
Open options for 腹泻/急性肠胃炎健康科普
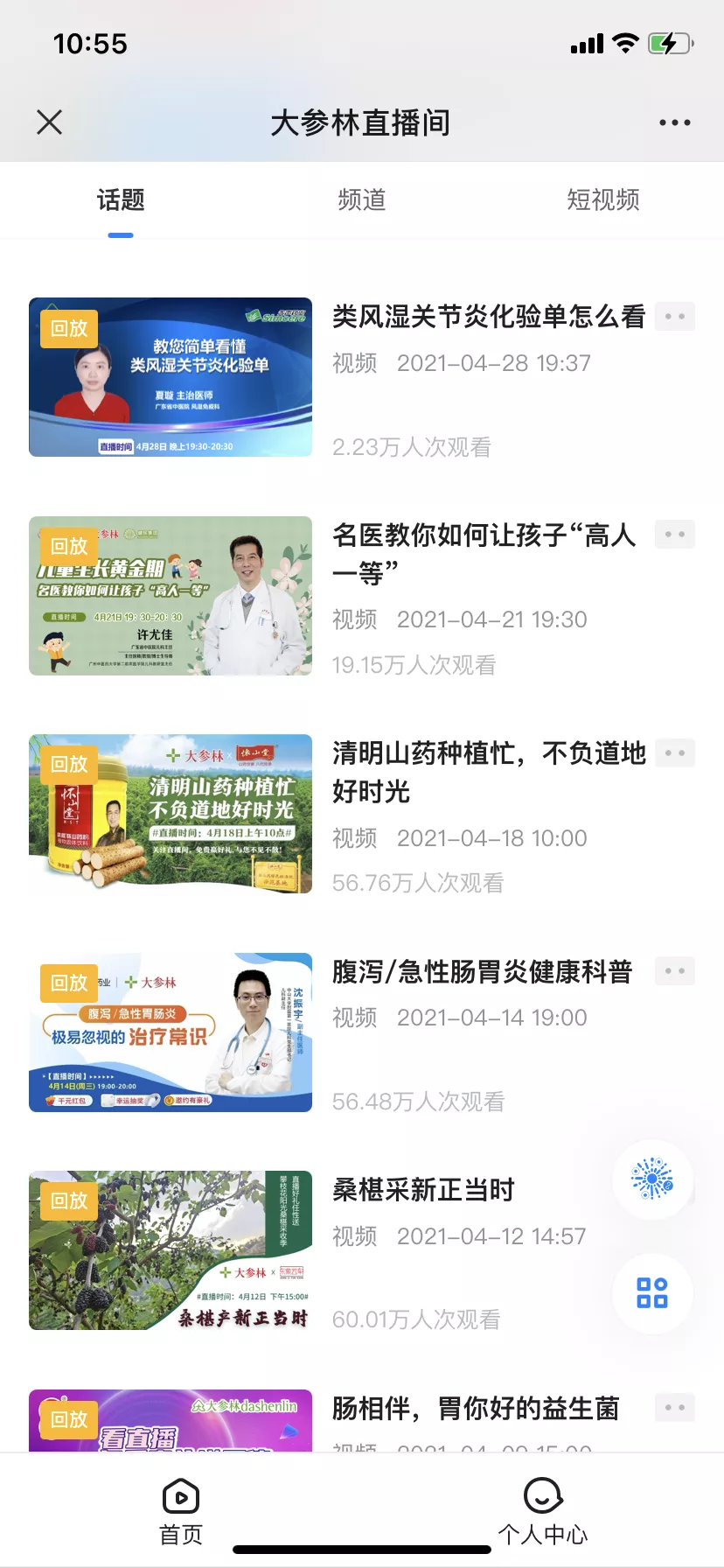point(674,971)
